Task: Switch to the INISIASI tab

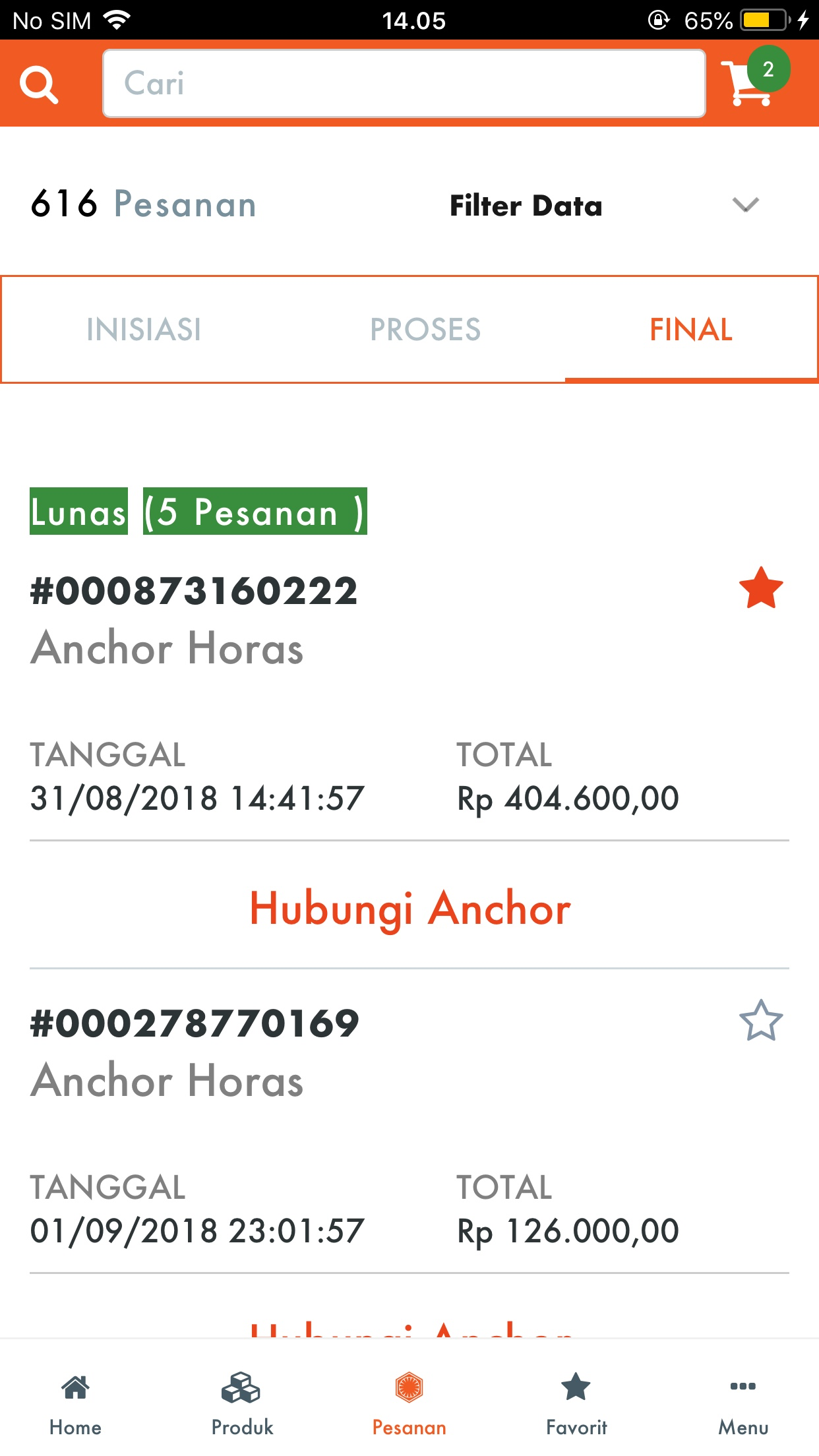Action: click(x=144, y=330)
